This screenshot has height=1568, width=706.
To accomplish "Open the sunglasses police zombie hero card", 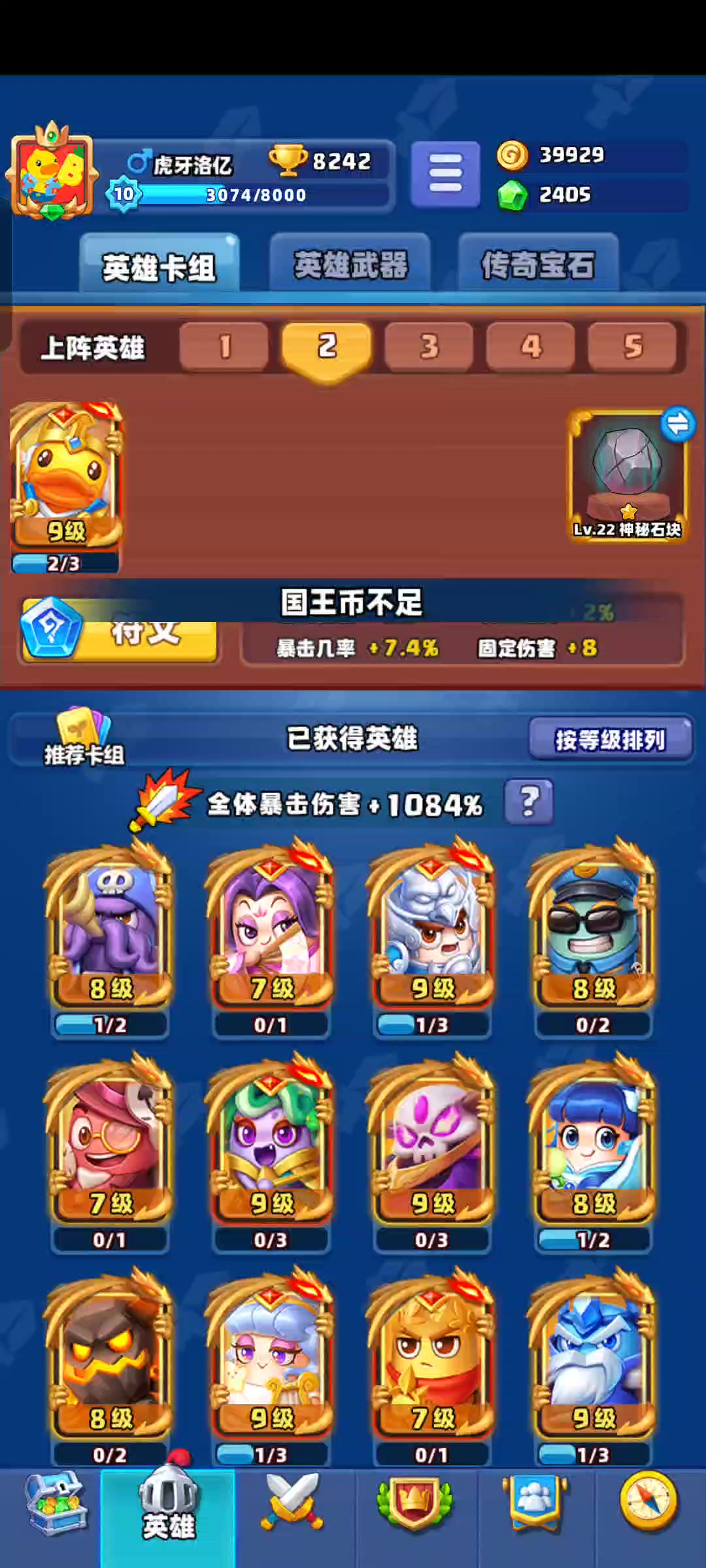I will (x=593, y=938).
